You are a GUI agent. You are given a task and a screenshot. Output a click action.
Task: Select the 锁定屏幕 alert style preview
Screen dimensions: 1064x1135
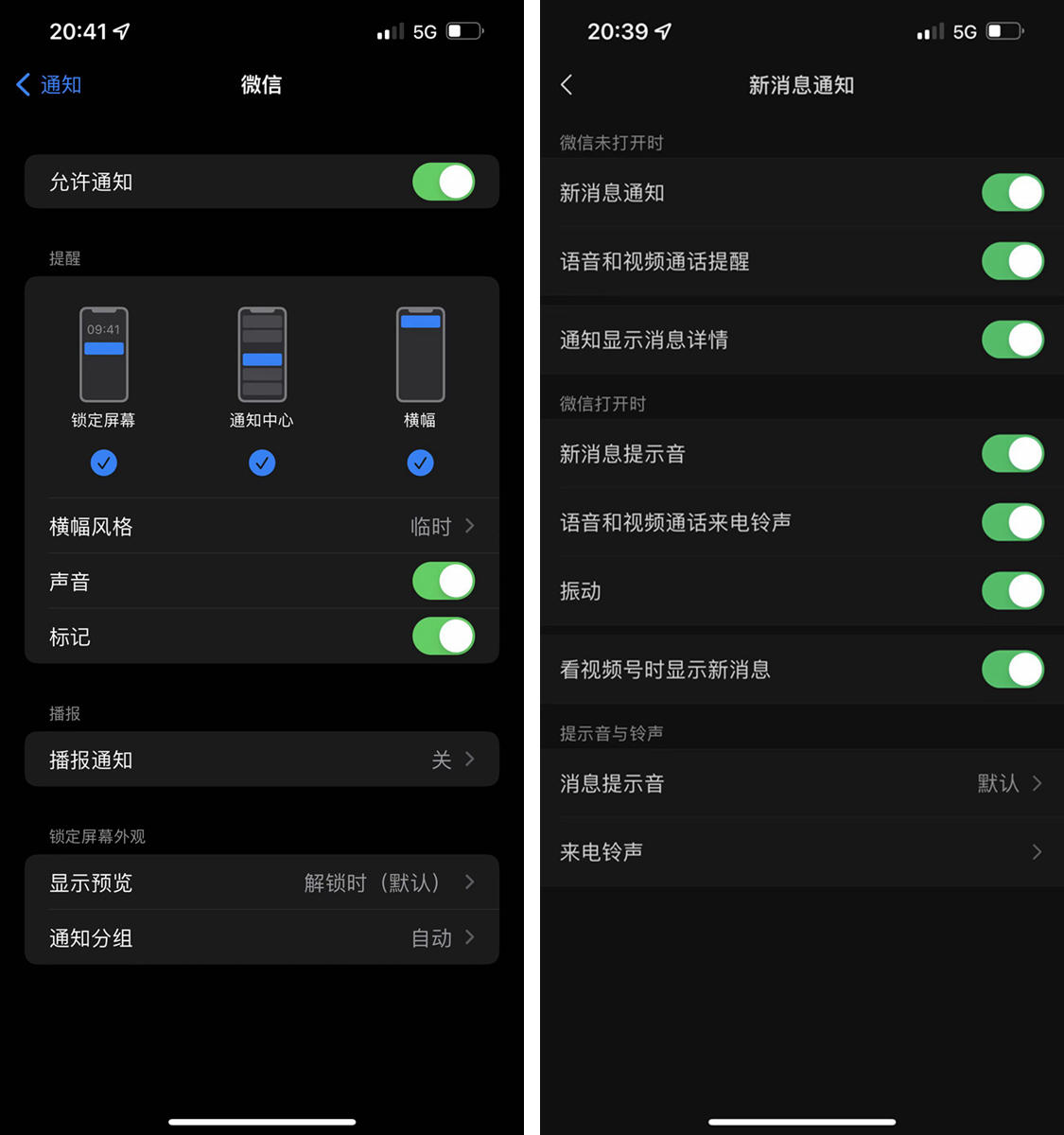tap(104, 355)
